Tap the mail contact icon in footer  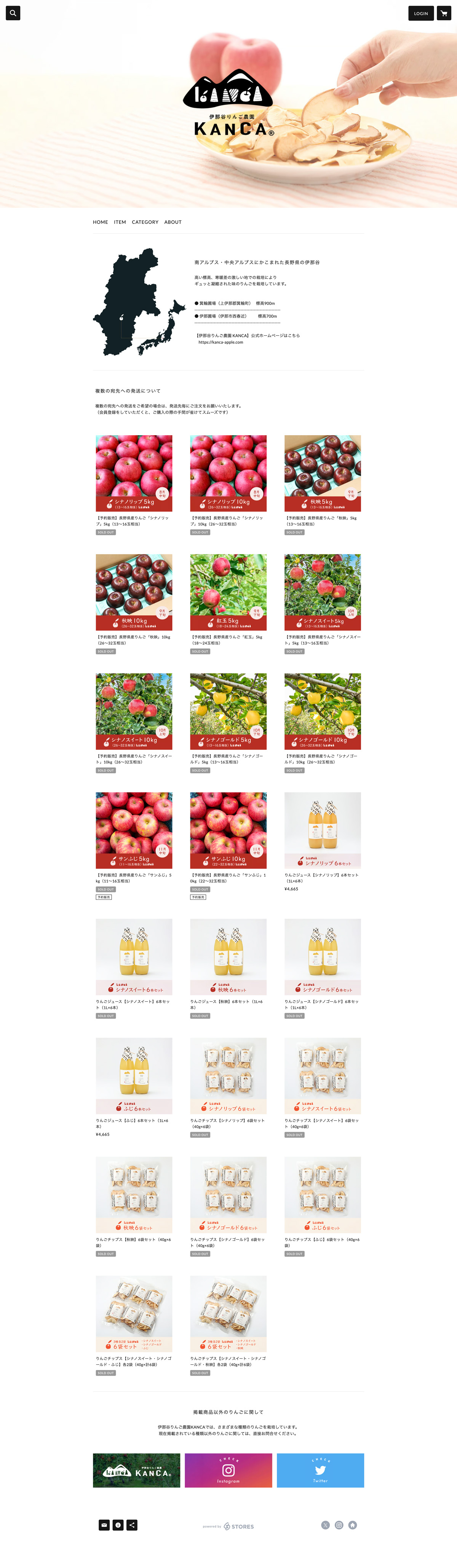pyautogui.click(x=104, y=1525)
